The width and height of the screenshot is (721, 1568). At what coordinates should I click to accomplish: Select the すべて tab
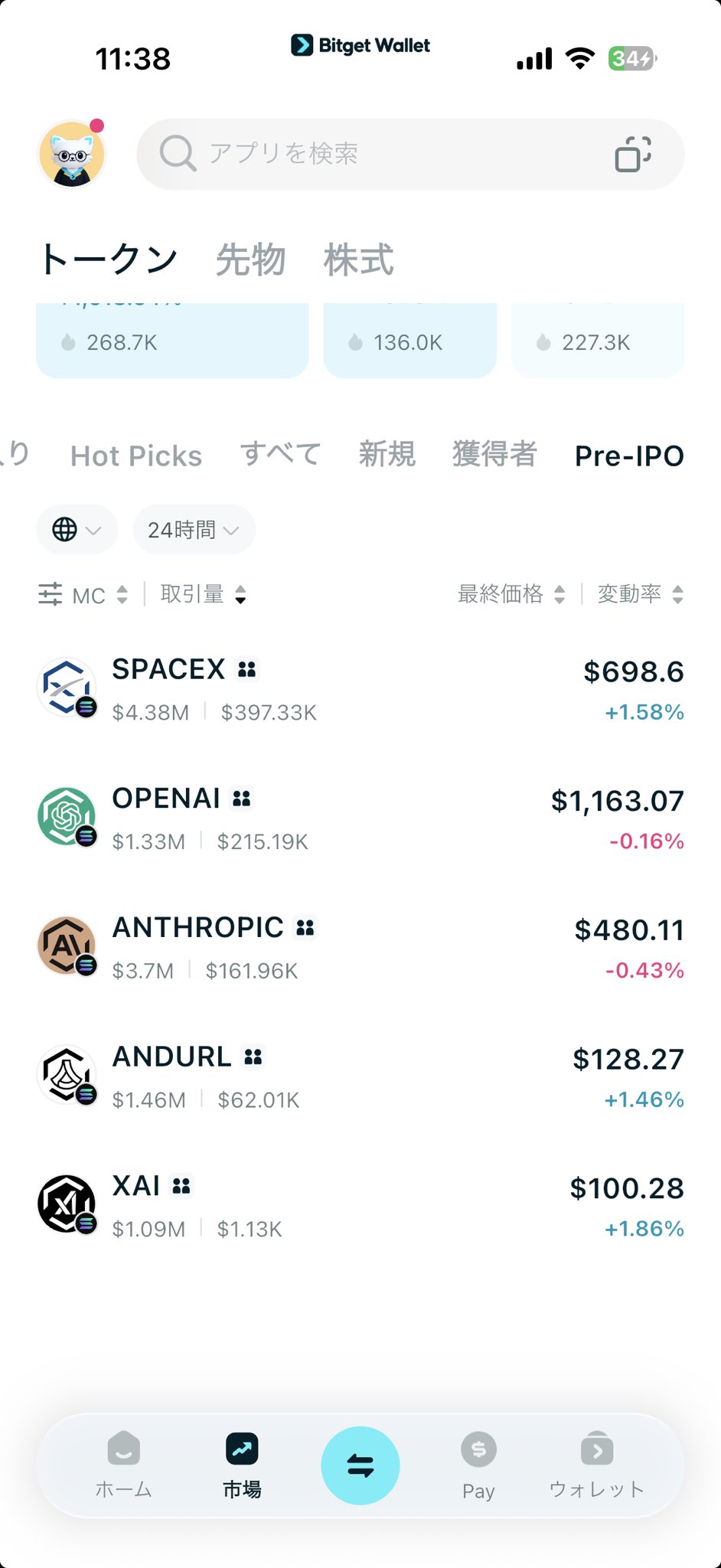pyautogui.click(x=280, y=455)
